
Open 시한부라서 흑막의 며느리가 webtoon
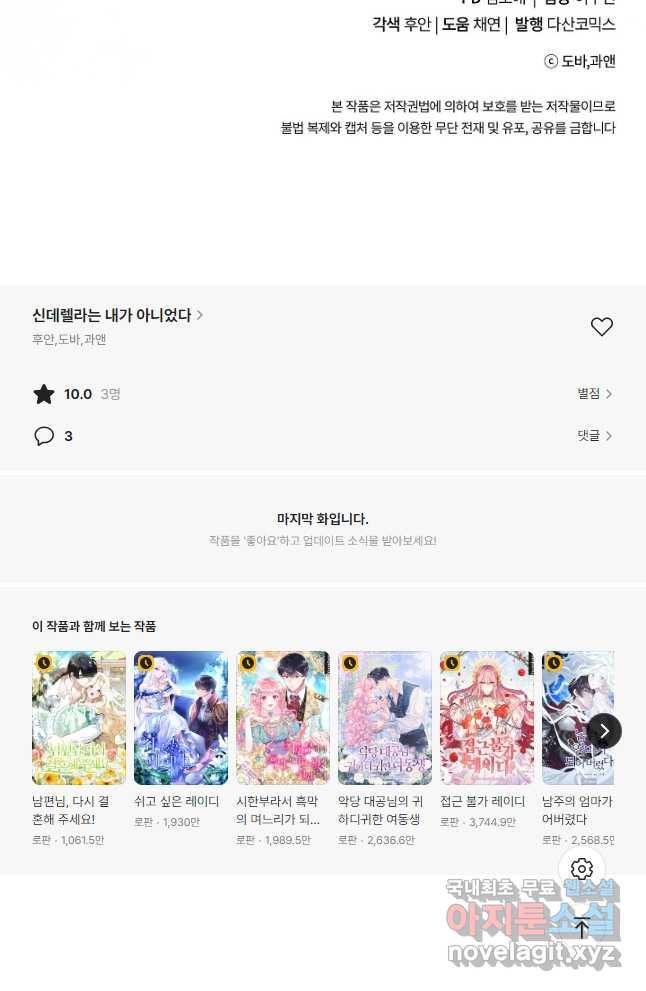pos(283,718)
